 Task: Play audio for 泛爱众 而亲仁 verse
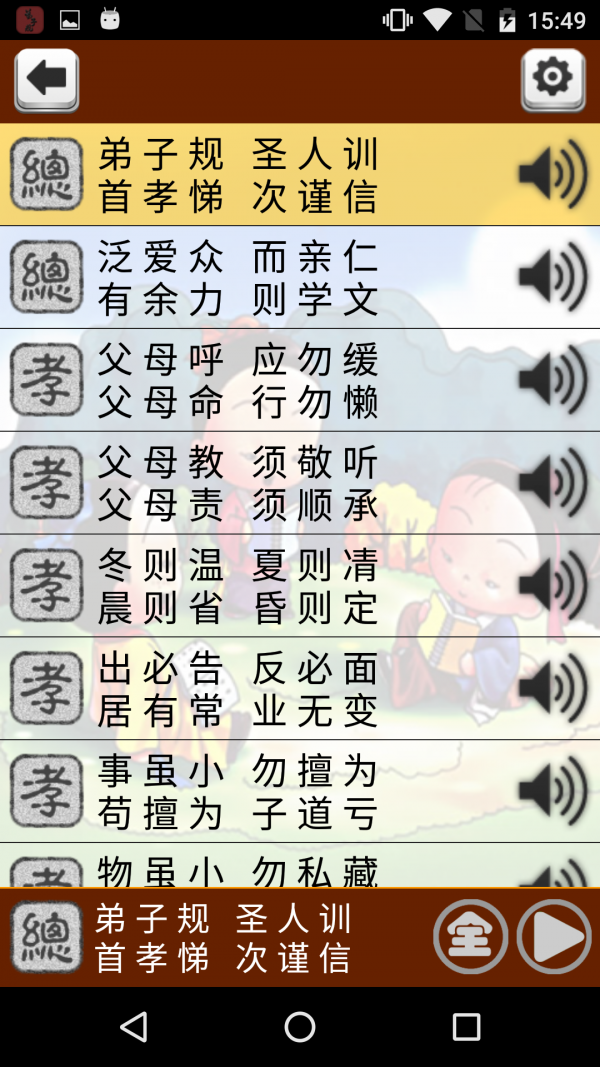(x=552, y=277)
